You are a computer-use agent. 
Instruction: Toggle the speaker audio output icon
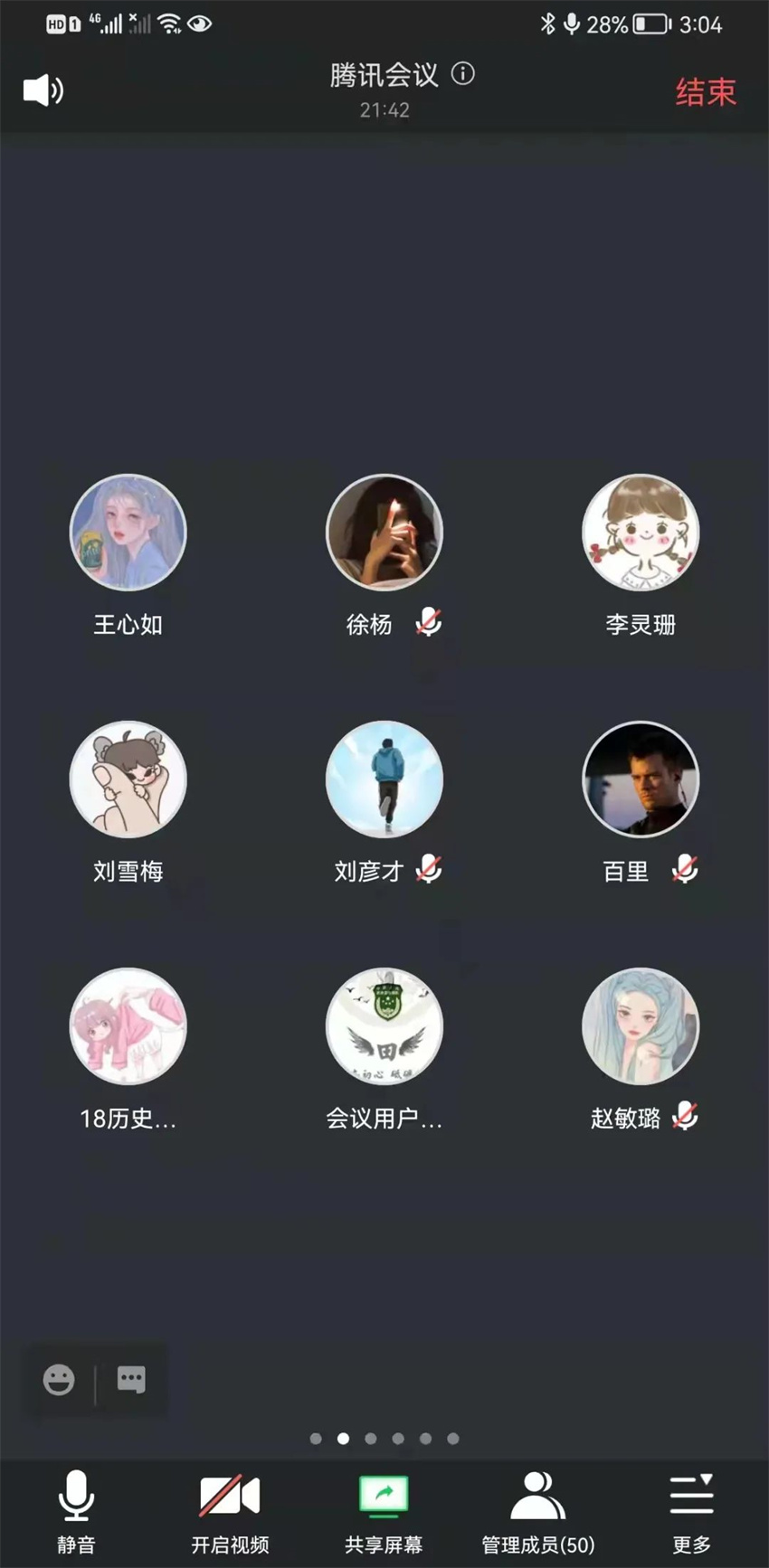pos(43,90)
